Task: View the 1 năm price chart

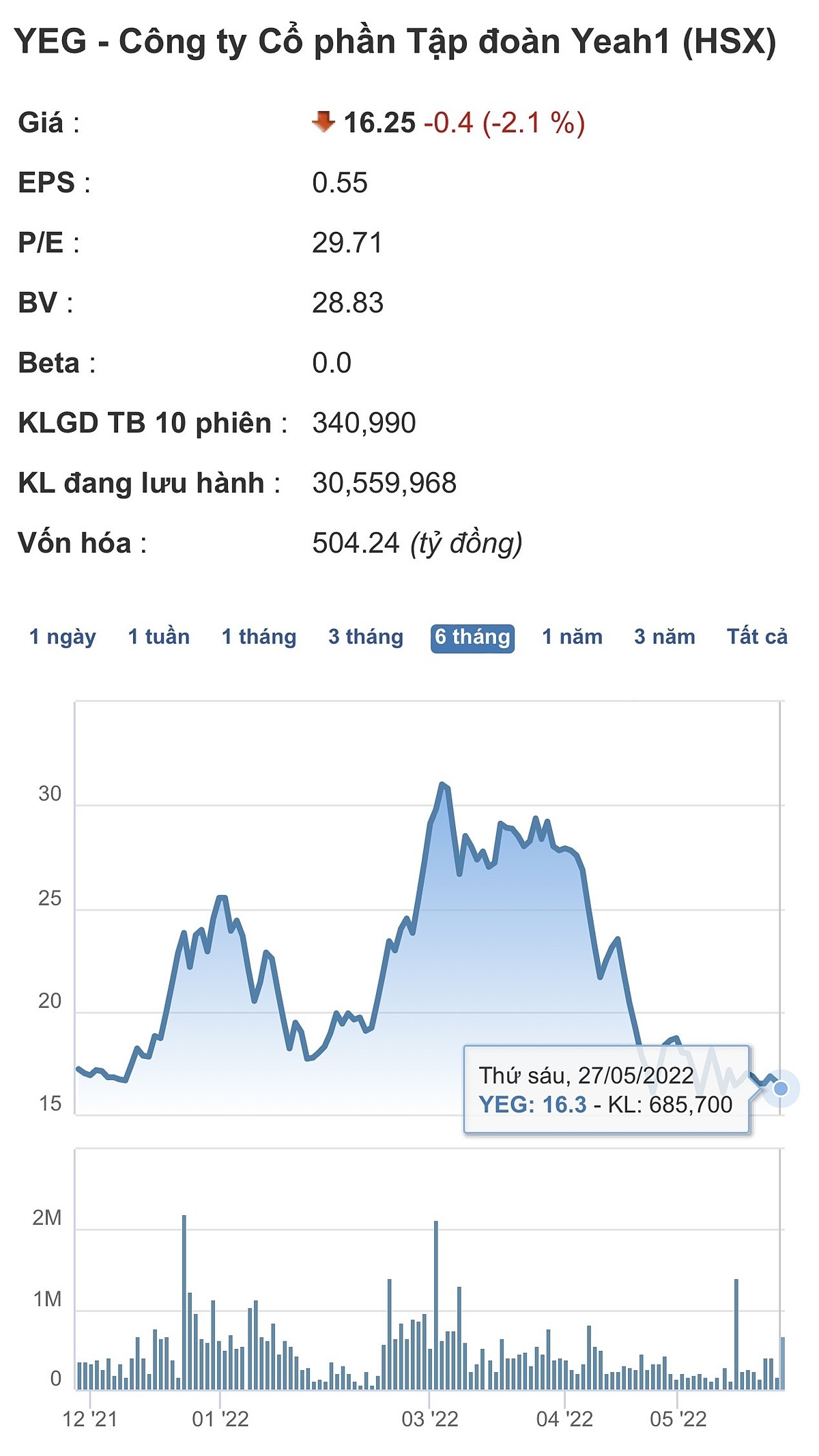Action: point(573,637)
